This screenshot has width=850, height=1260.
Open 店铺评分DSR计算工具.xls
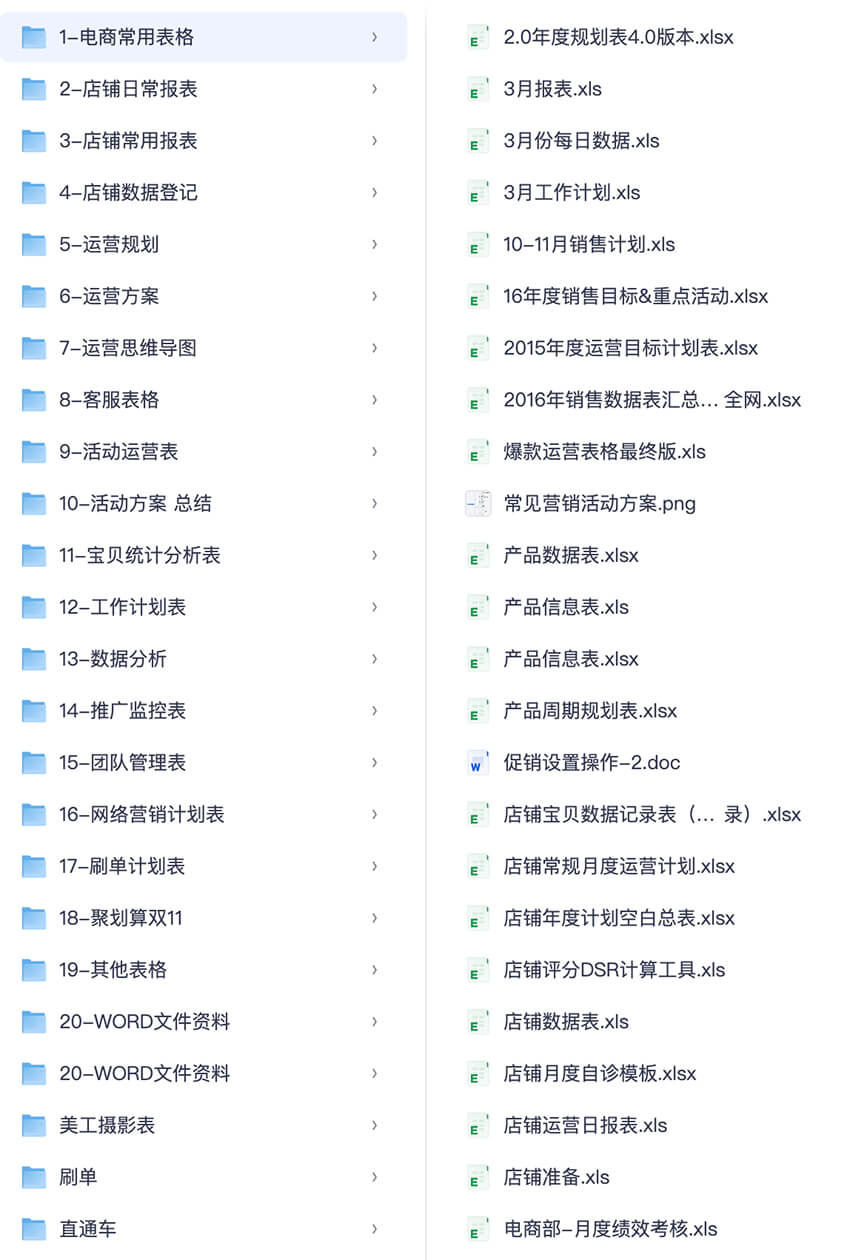tap(614, 970)
